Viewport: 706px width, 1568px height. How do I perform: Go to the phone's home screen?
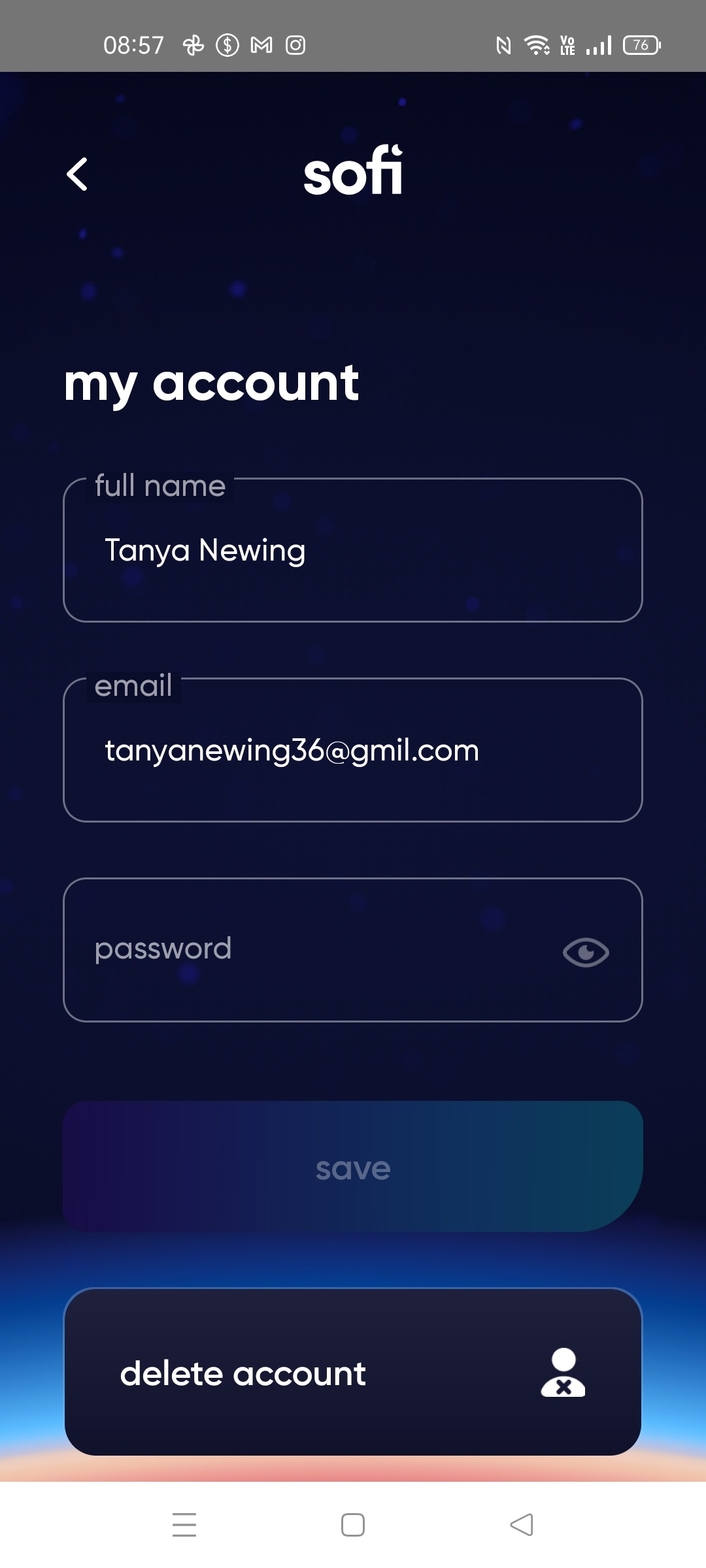[353, 1525]
